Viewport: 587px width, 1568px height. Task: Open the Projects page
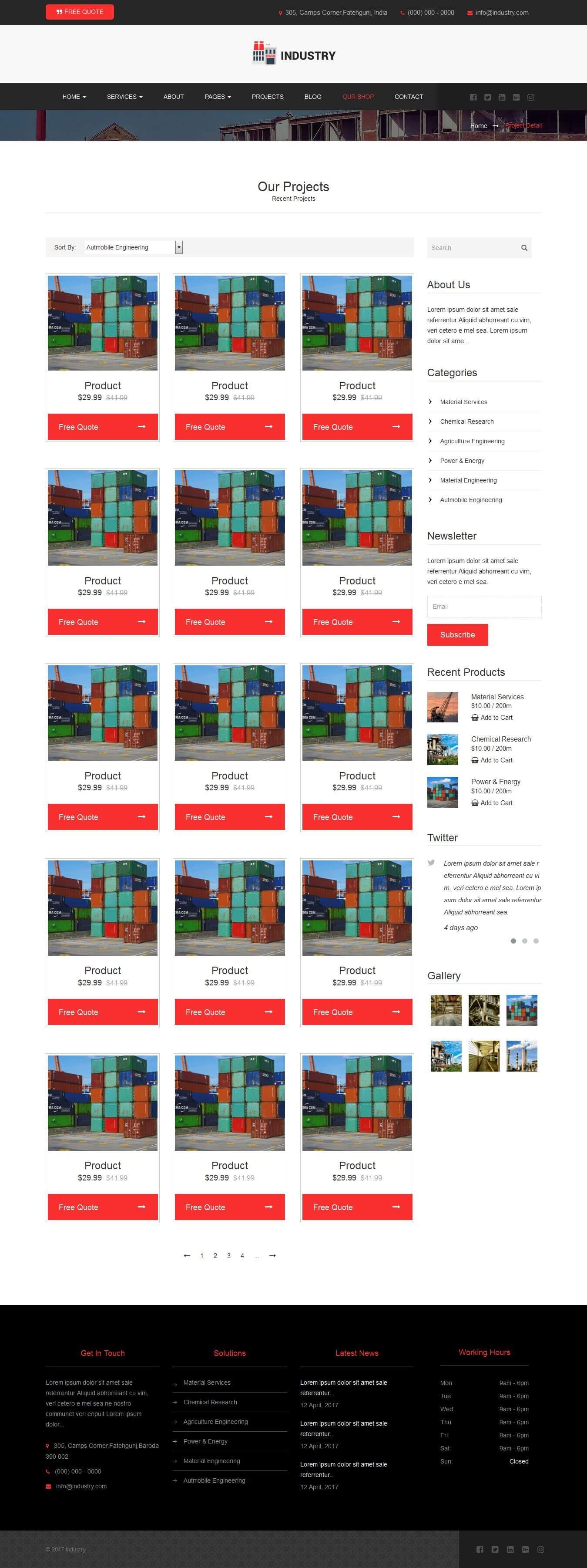click(268, 97)
